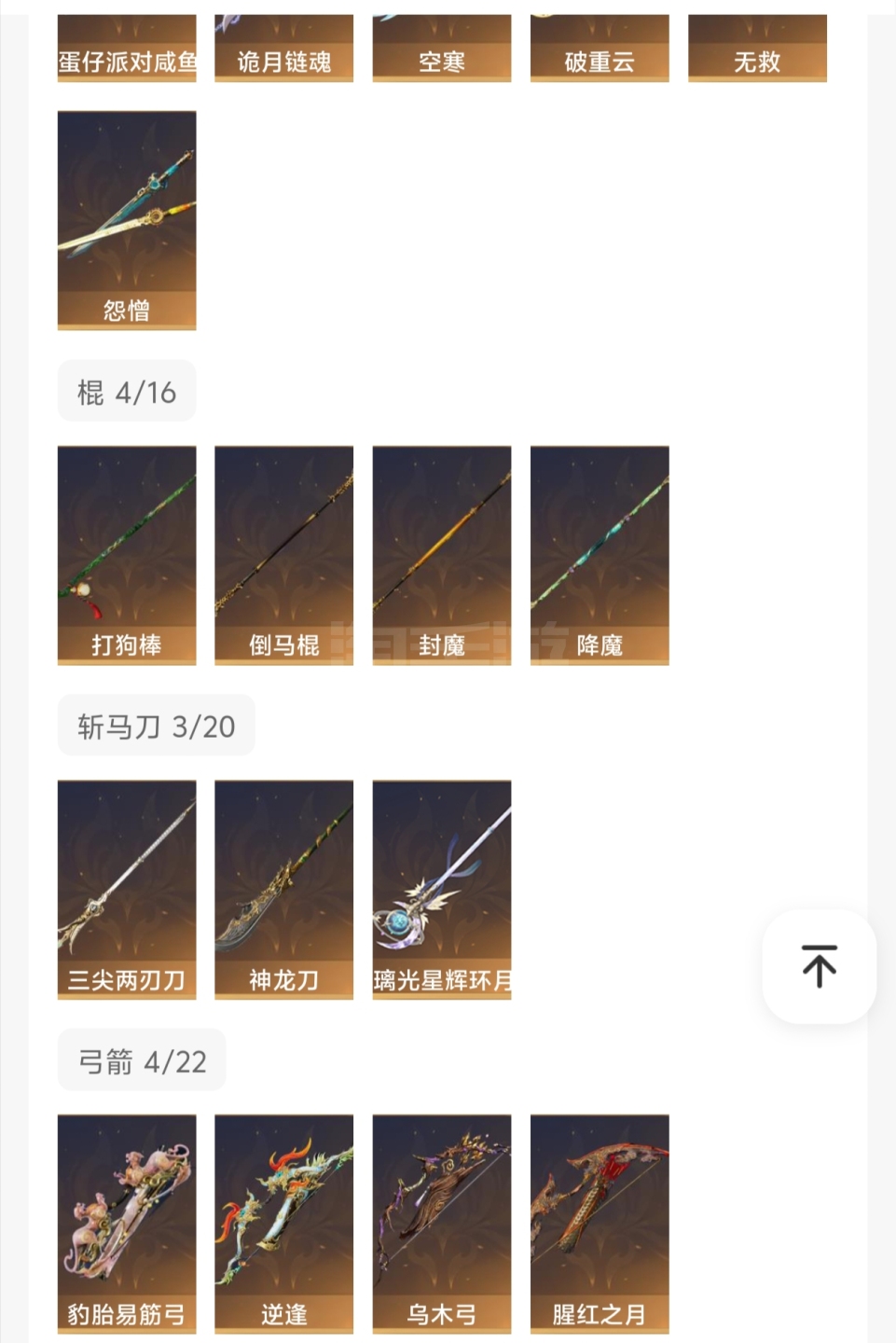View the 逆逢 bow card
Viewport: 896px width, 1343px height.
click(283, 1223)
